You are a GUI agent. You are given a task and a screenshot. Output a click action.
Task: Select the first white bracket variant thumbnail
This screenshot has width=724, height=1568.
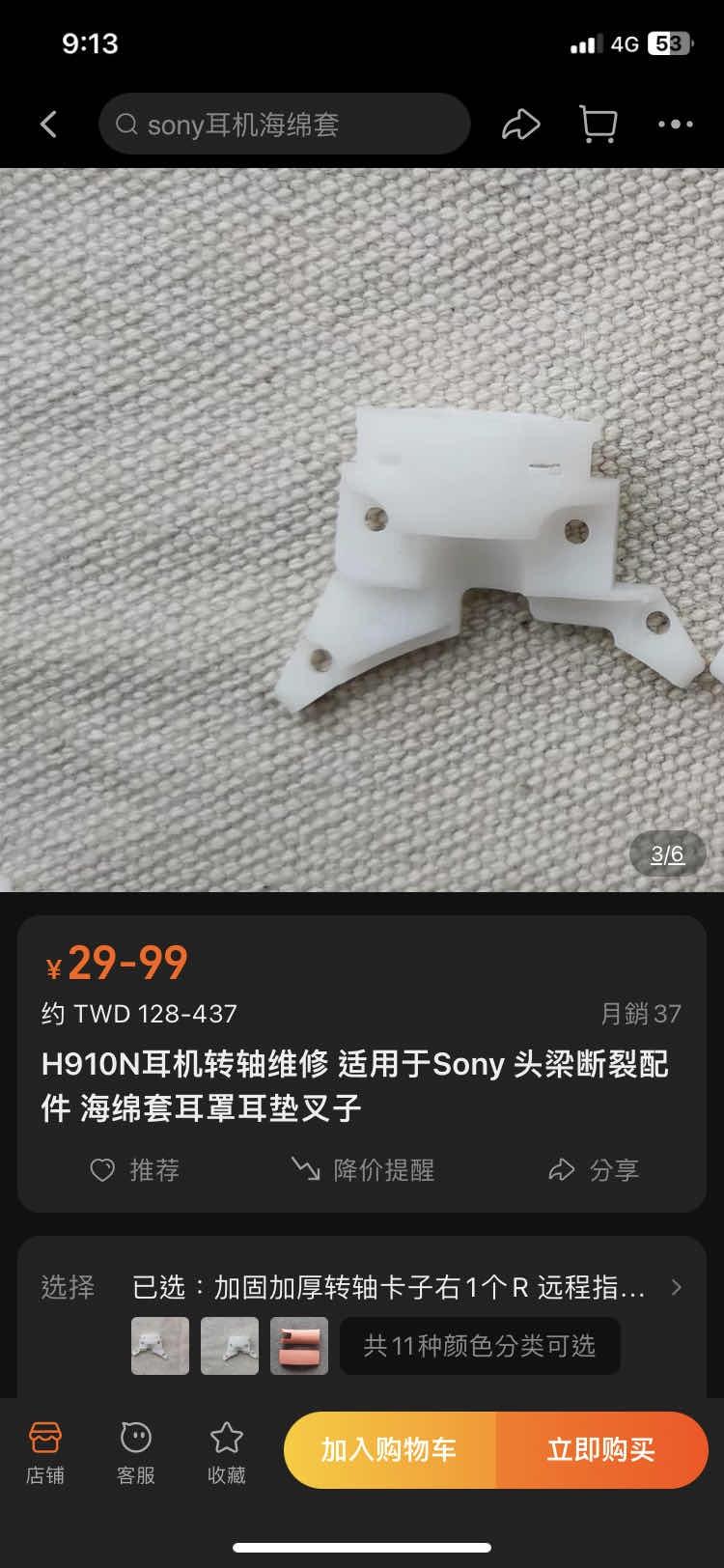pyautogui.click(x=160, y=1346)
